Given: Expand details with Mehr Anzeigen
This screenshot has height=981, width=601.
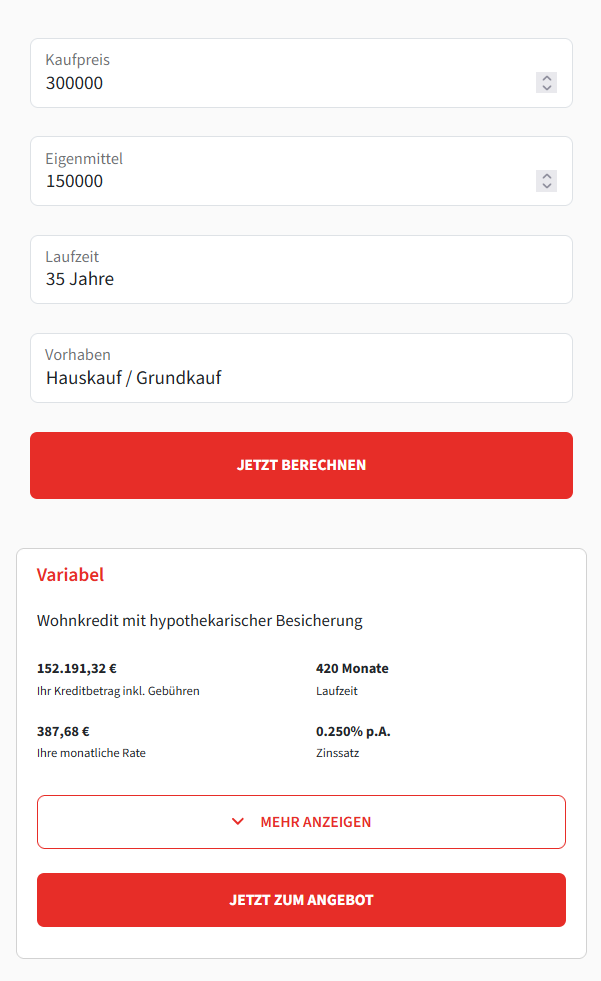Looking at the screenshot, I should point(301,822).
